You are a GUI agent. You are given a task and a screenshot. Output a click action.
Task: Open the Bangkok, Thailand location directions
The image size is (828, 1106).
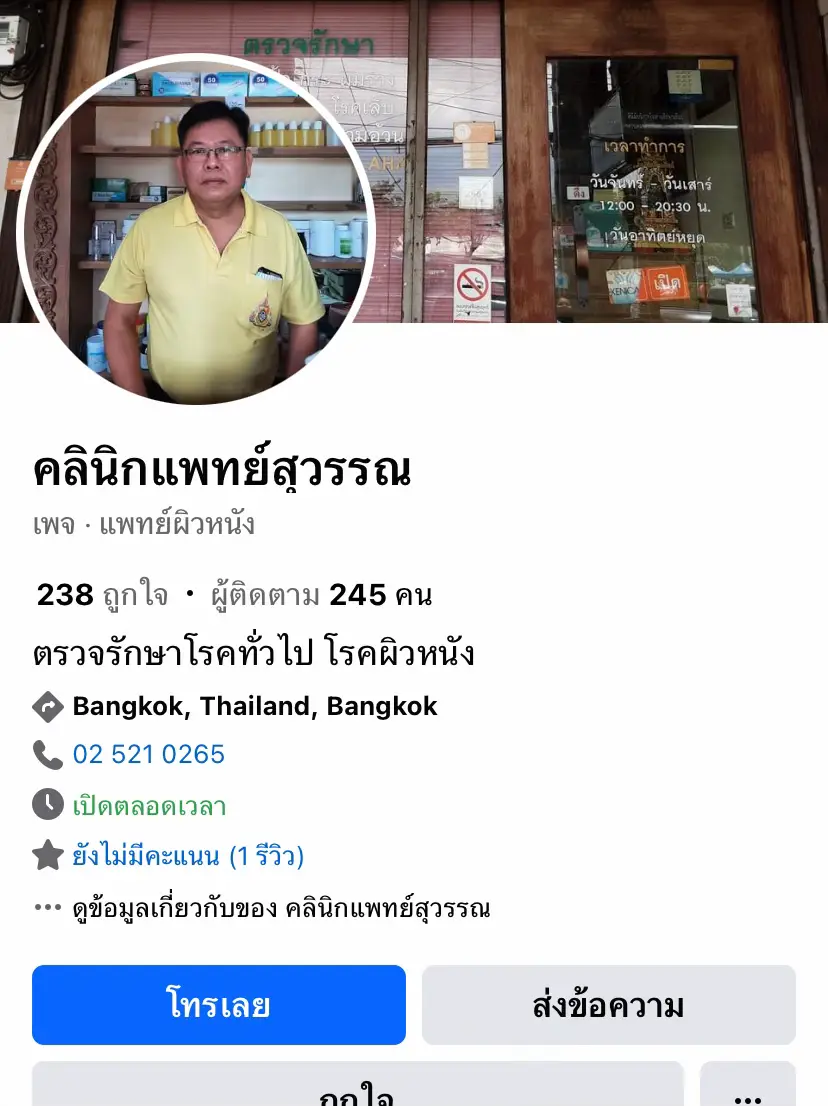(255, 706)
